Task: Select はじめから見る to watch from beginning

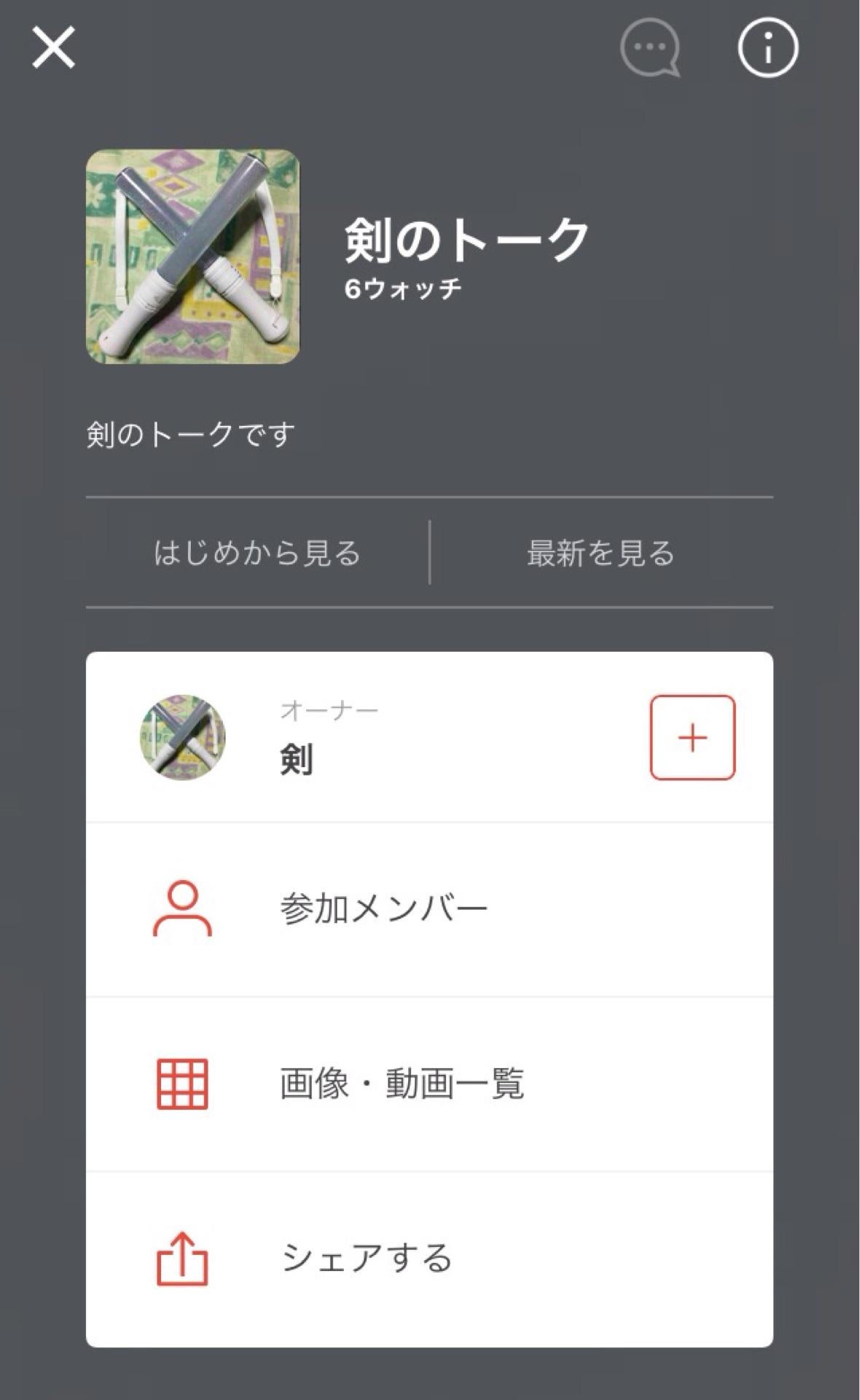Action: (x=257, y=553)
